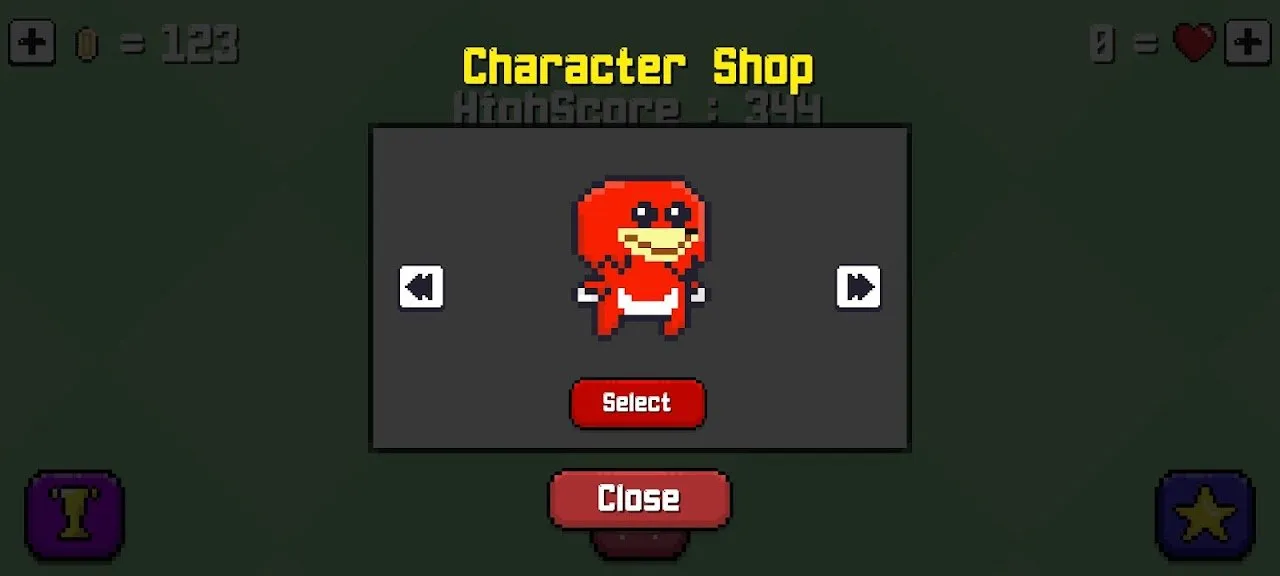Go to the previous character
The image size is (1280, 576).
[421, 287]
